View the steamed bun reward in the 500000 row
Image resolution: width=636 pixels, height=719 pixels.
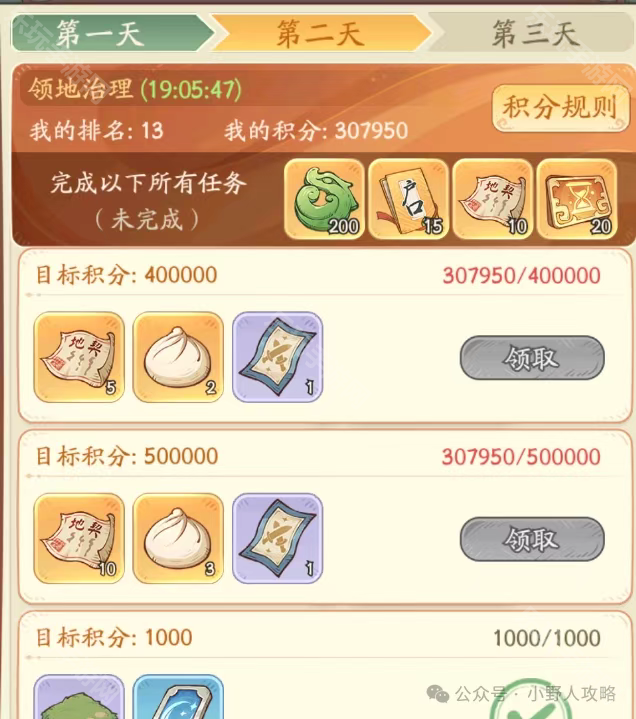coord(178,539)
